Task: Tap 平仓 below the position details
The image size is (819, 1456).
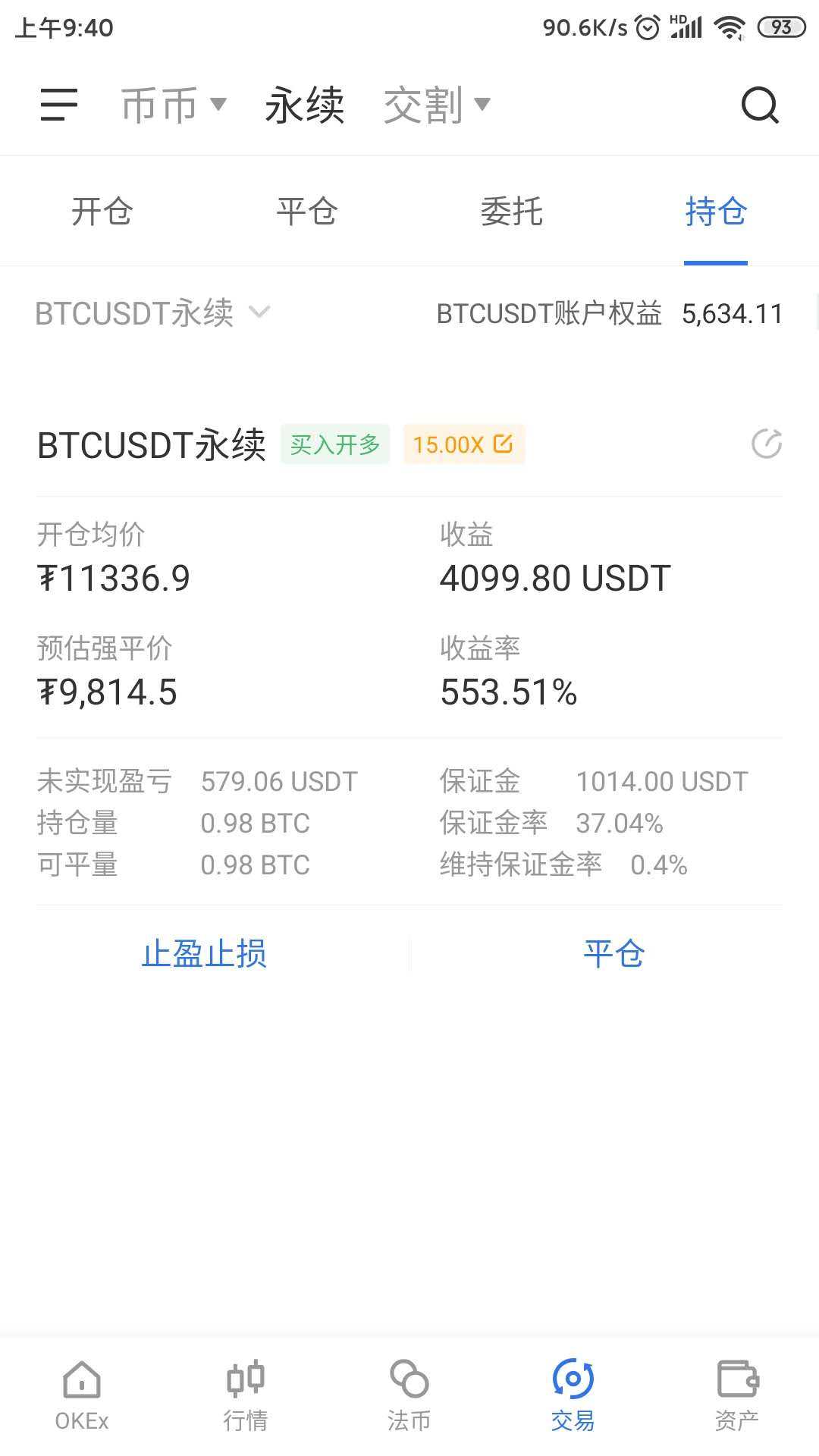Action: [613, 953]
